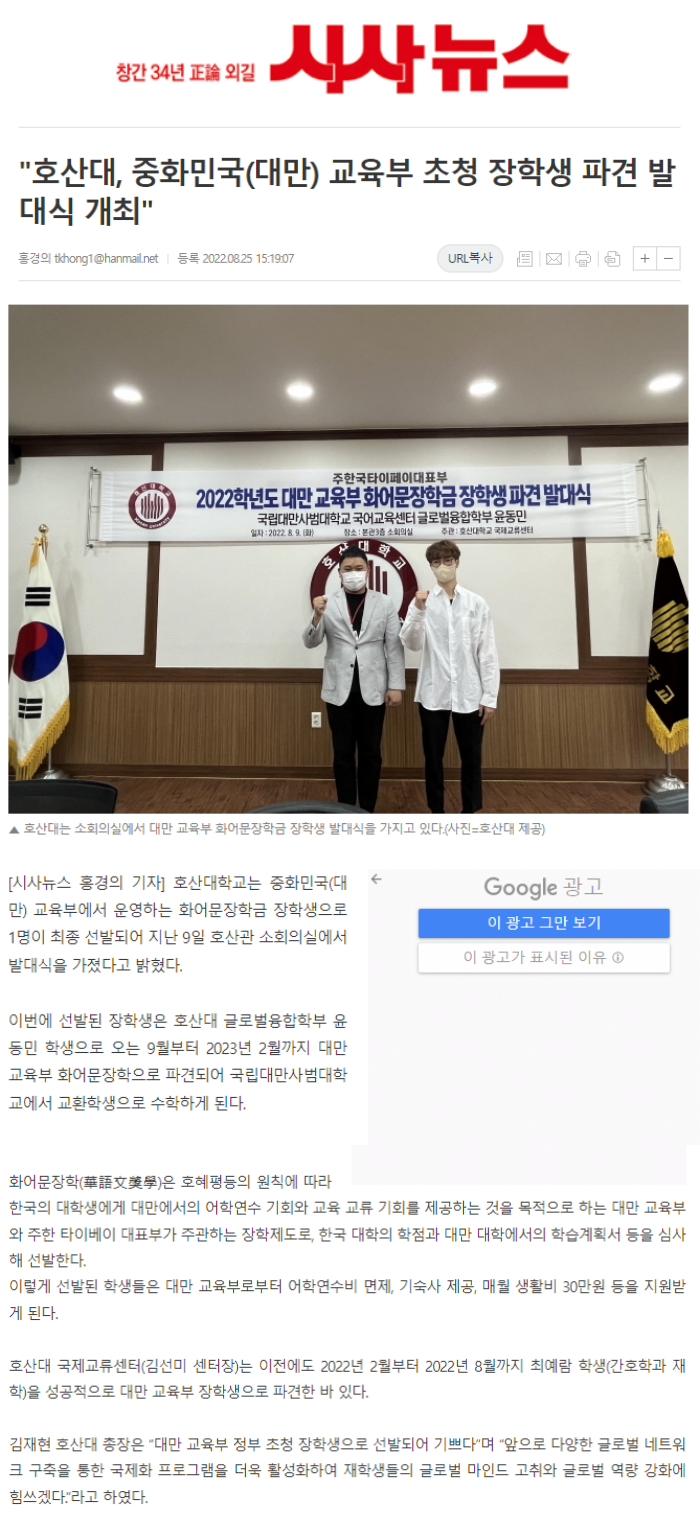Tap 이 광고가 표시된 이유 button
The height and width of the screenshot is (1514, 700).
point(543,957)
